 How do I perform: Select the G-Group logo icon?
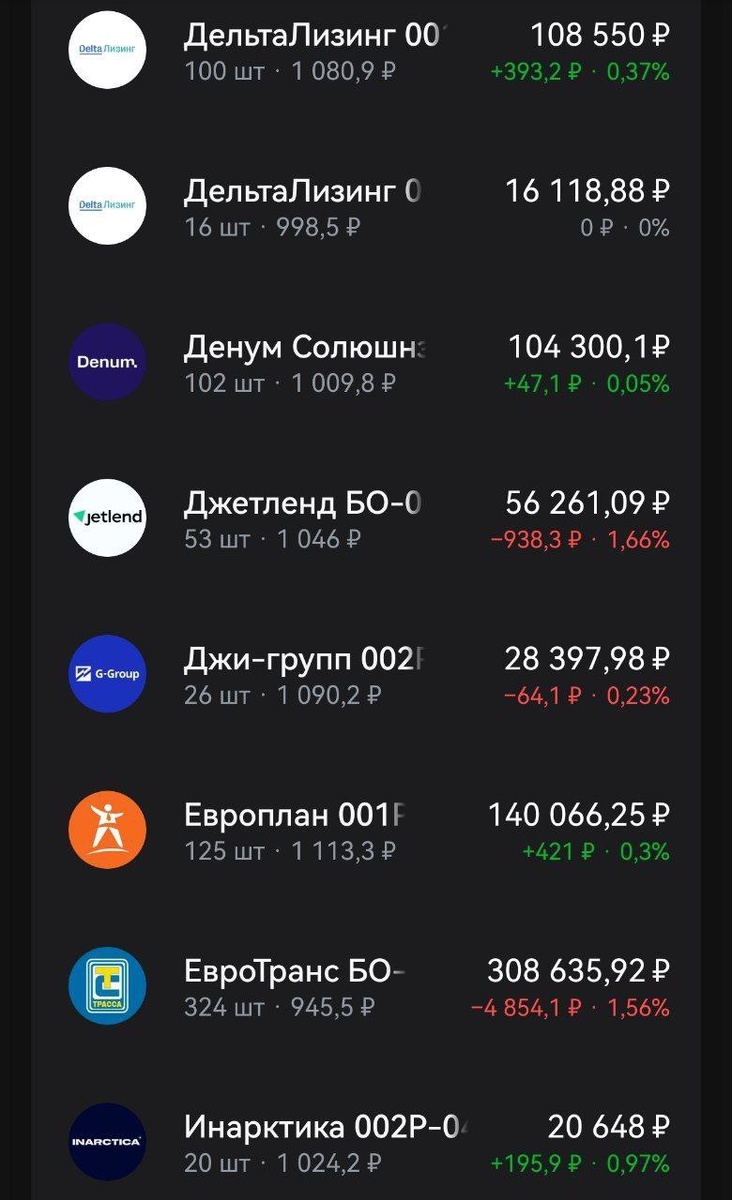(x=107, y=674)
